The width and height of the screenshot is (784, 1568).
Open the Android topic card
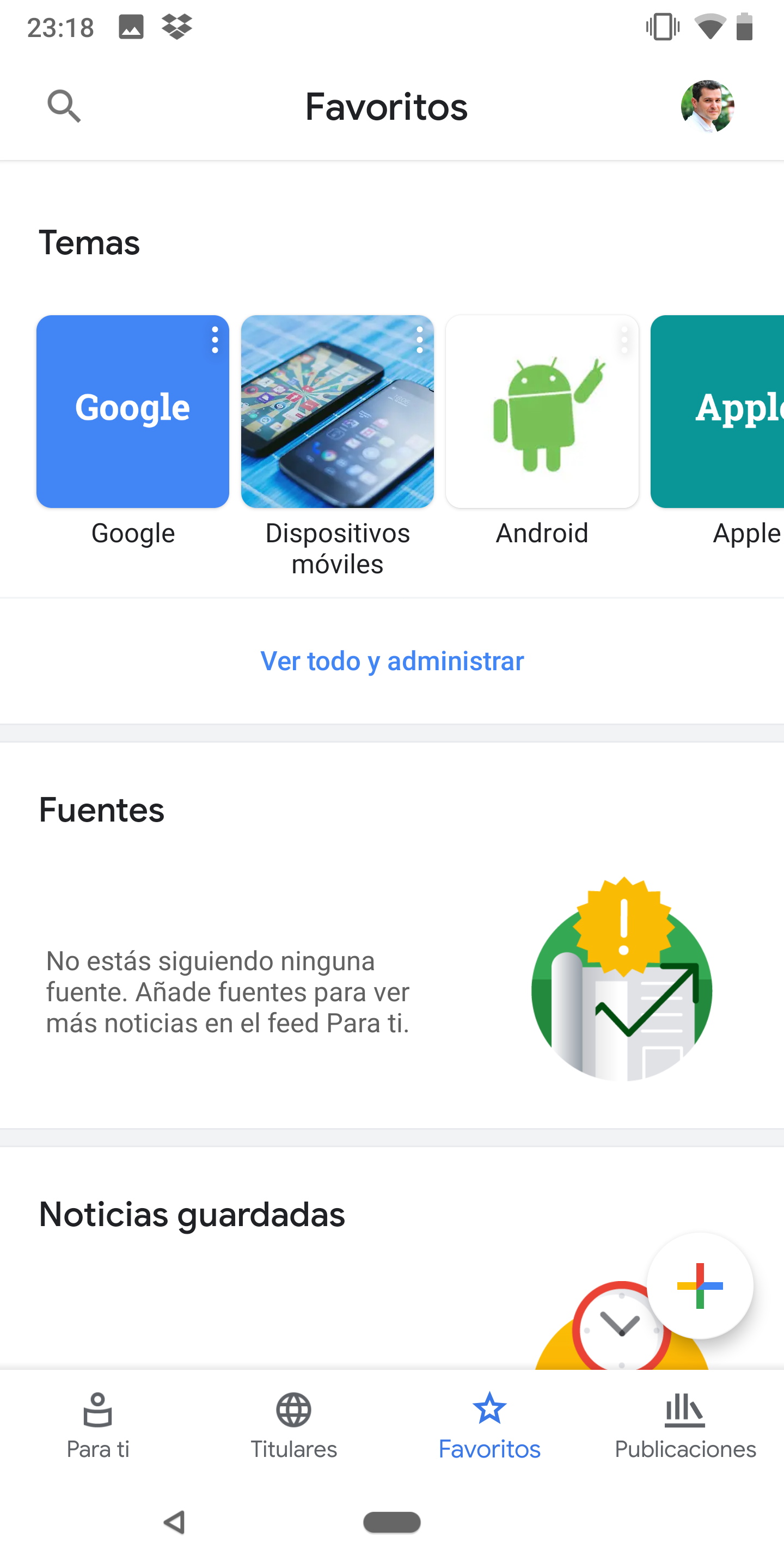pyautogui.click(x=542, y=412)
